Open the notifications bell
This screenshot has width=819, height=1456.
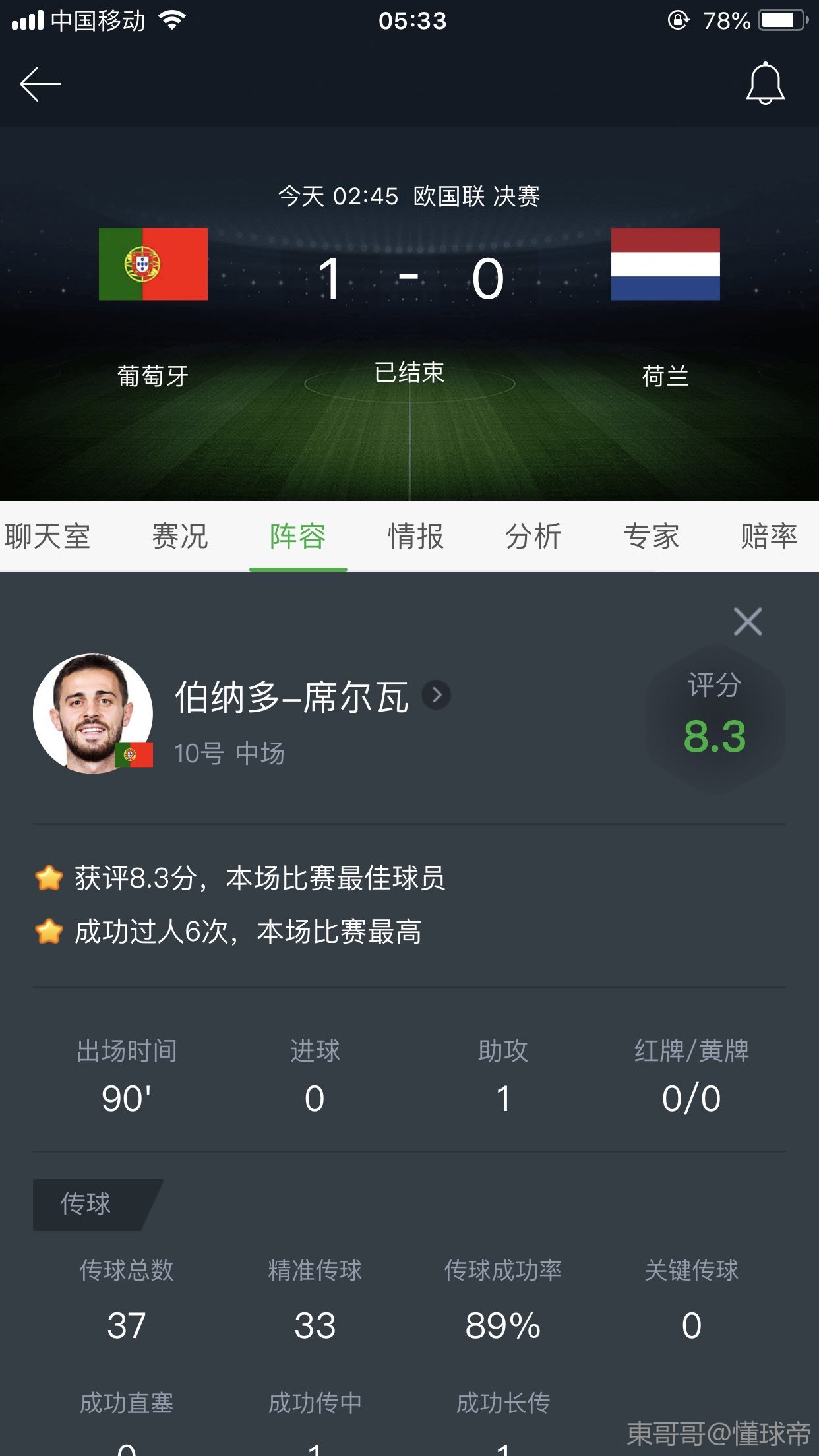point(765,84)
